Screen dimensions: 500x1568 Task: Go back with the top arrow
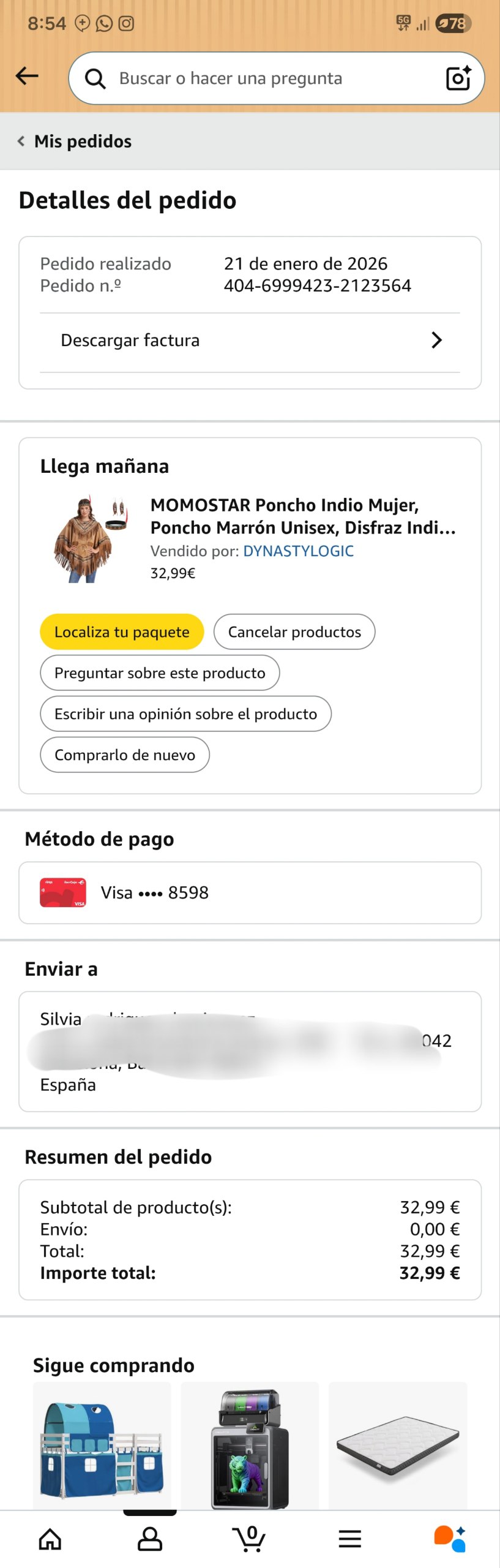click(27, 76)
